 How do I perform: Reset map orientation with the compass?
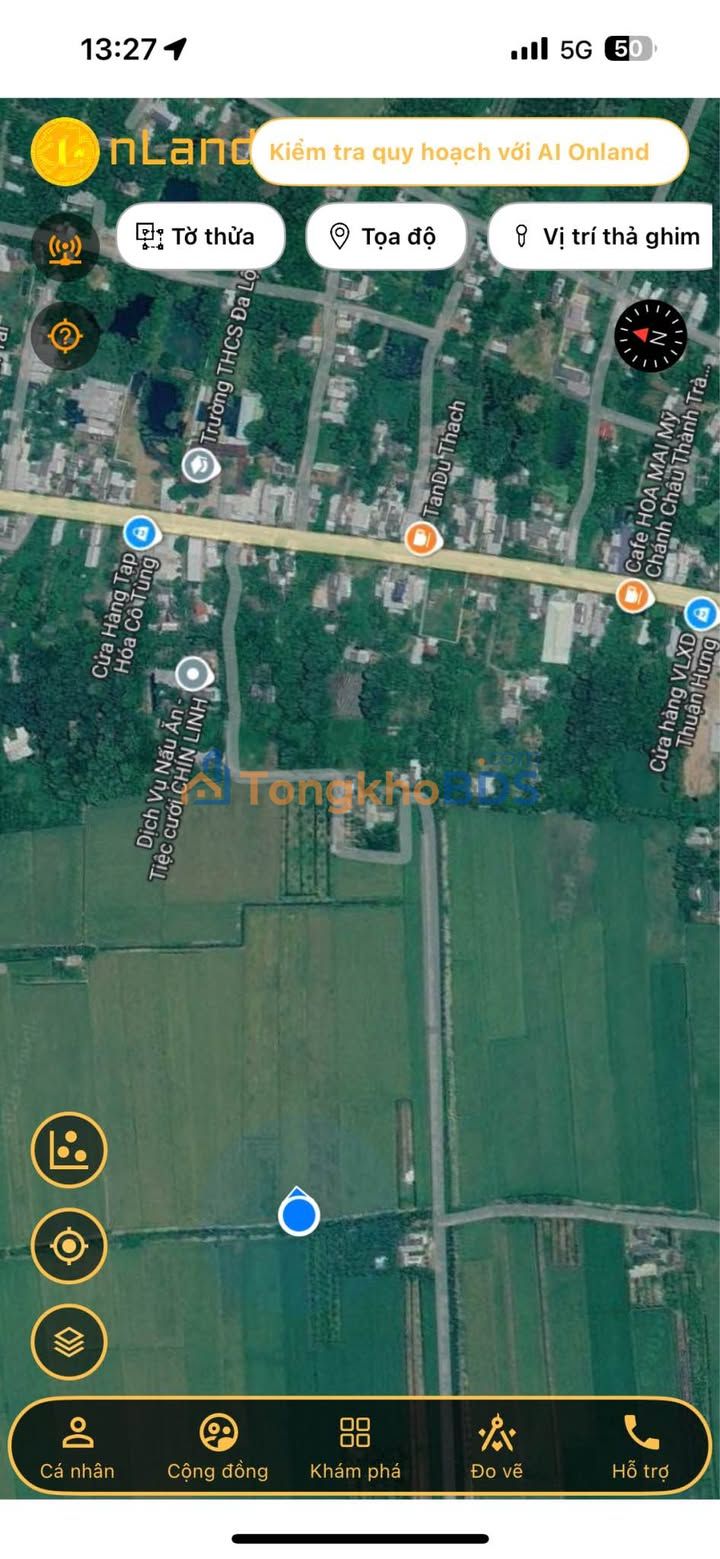[650, 336]
